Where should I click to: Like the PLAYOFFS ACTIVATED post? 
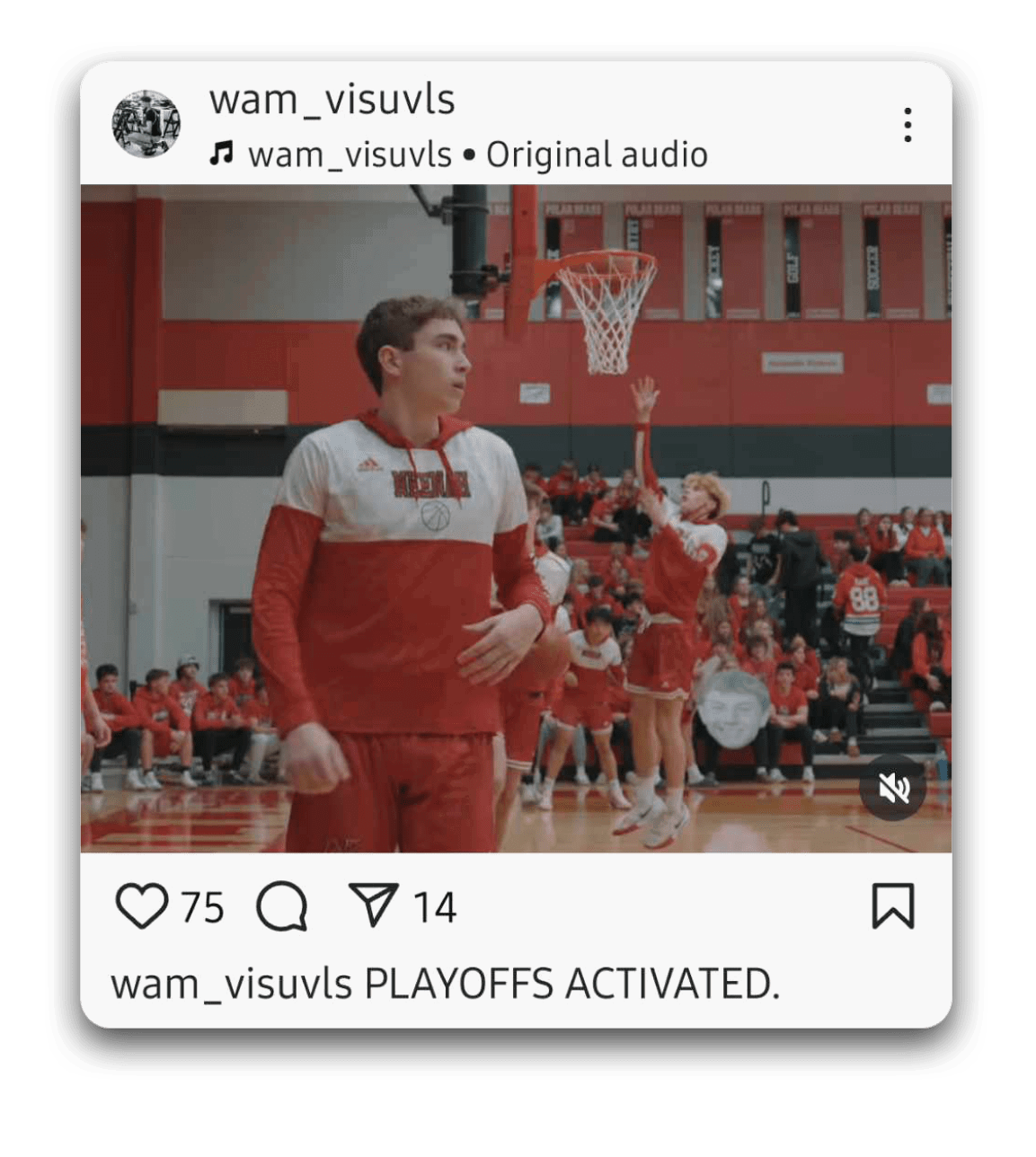pyautogui.click(x=142, y=906)
